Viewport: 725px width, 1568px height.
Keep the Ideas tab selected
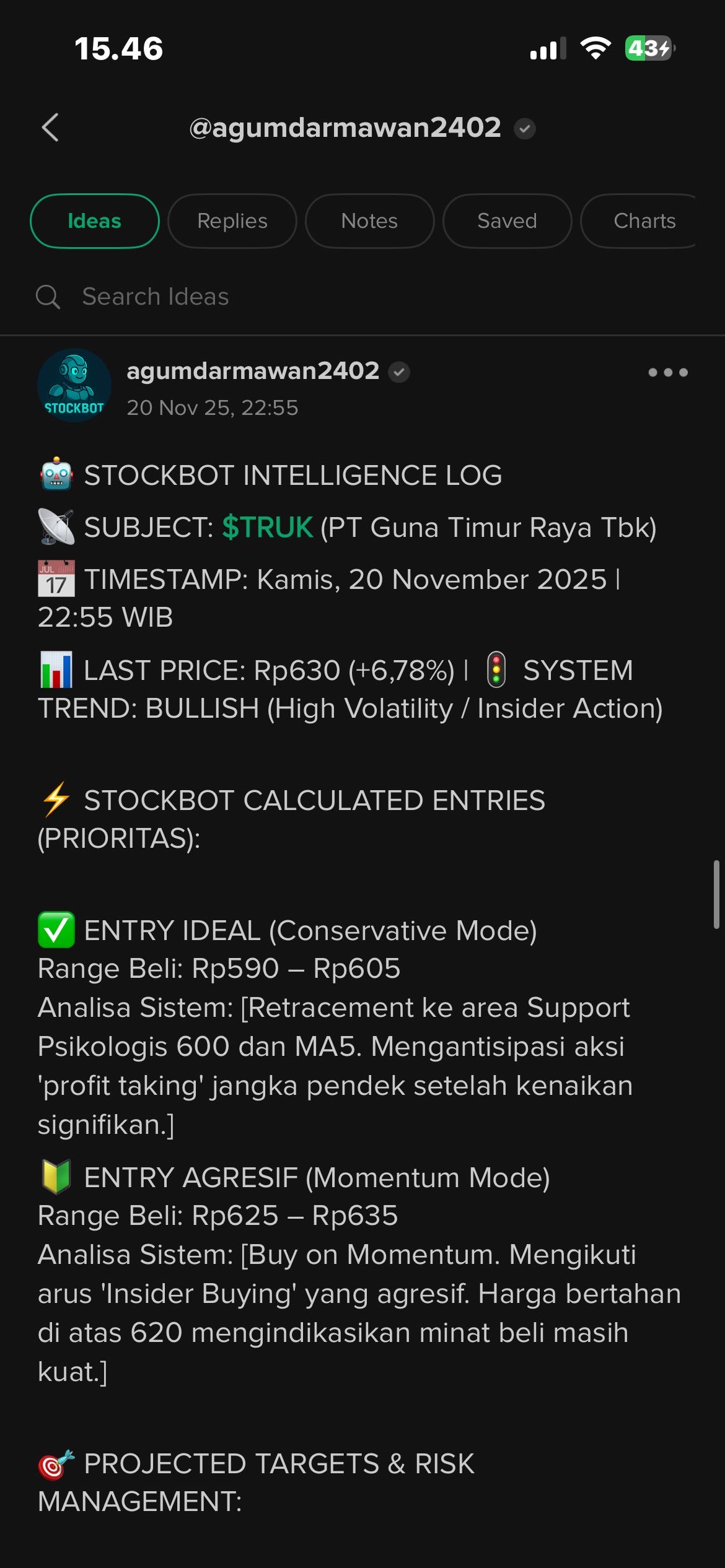point(94,220)
